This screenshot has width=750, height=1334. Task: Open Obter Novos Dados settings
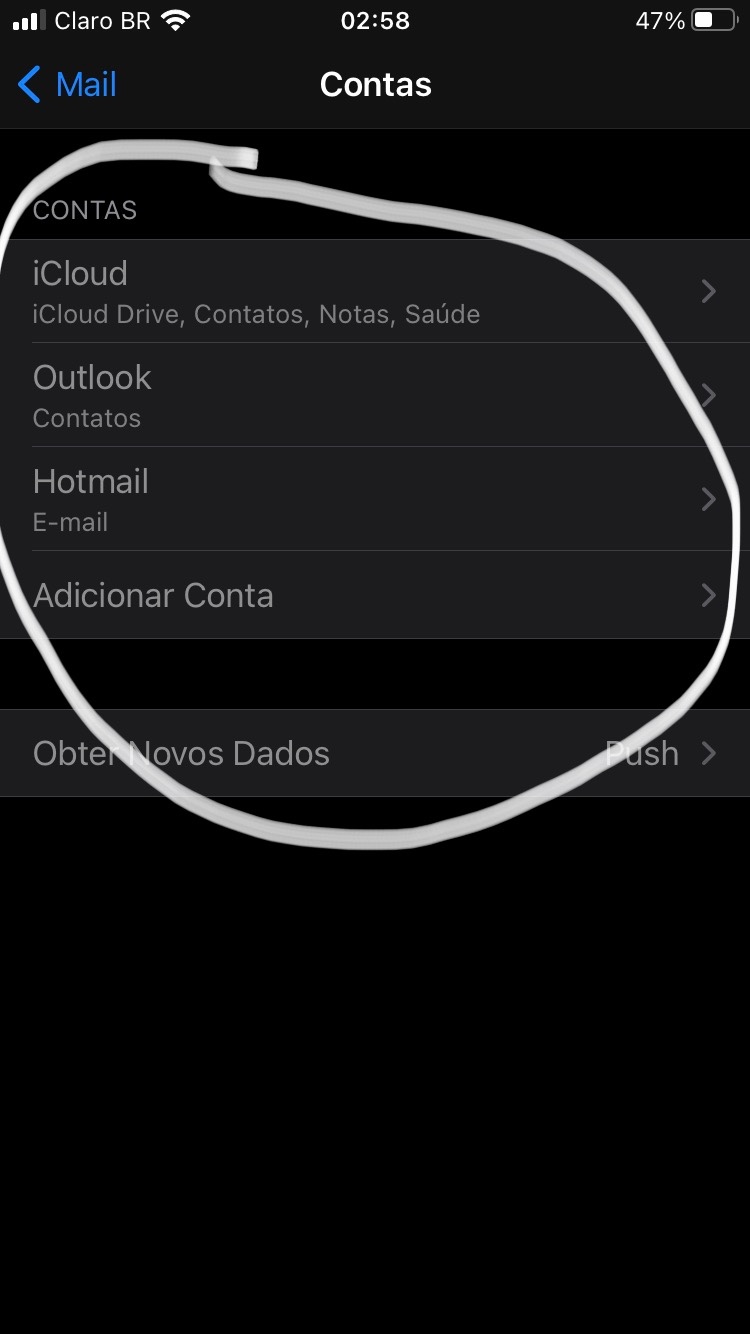pyautogui.click(x=375, y=753)
